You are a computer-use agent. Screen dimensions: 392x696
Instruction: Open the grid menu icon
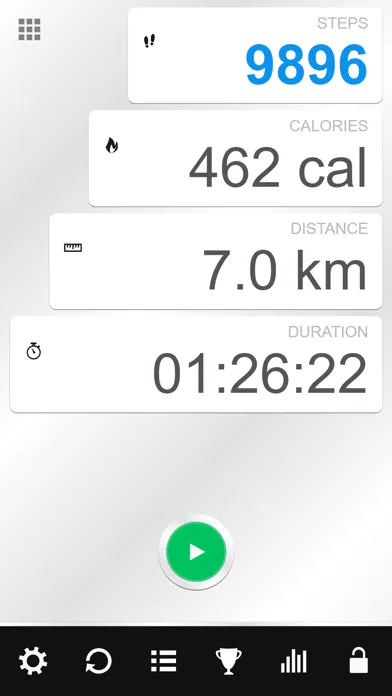coord(29,29)
